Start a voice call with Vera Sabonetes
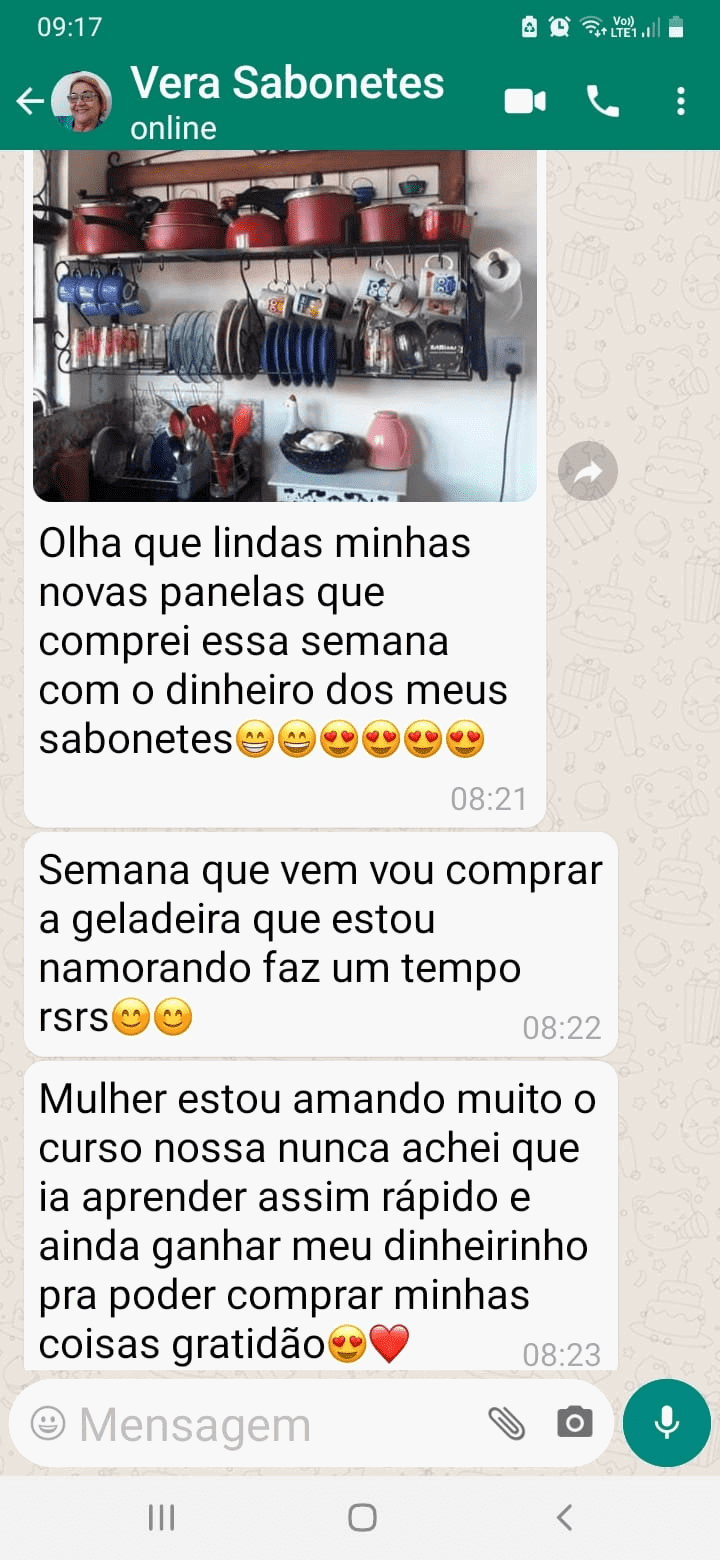Image resolution: width=720 pixels, height=1560 pixels. pos(602,101)
